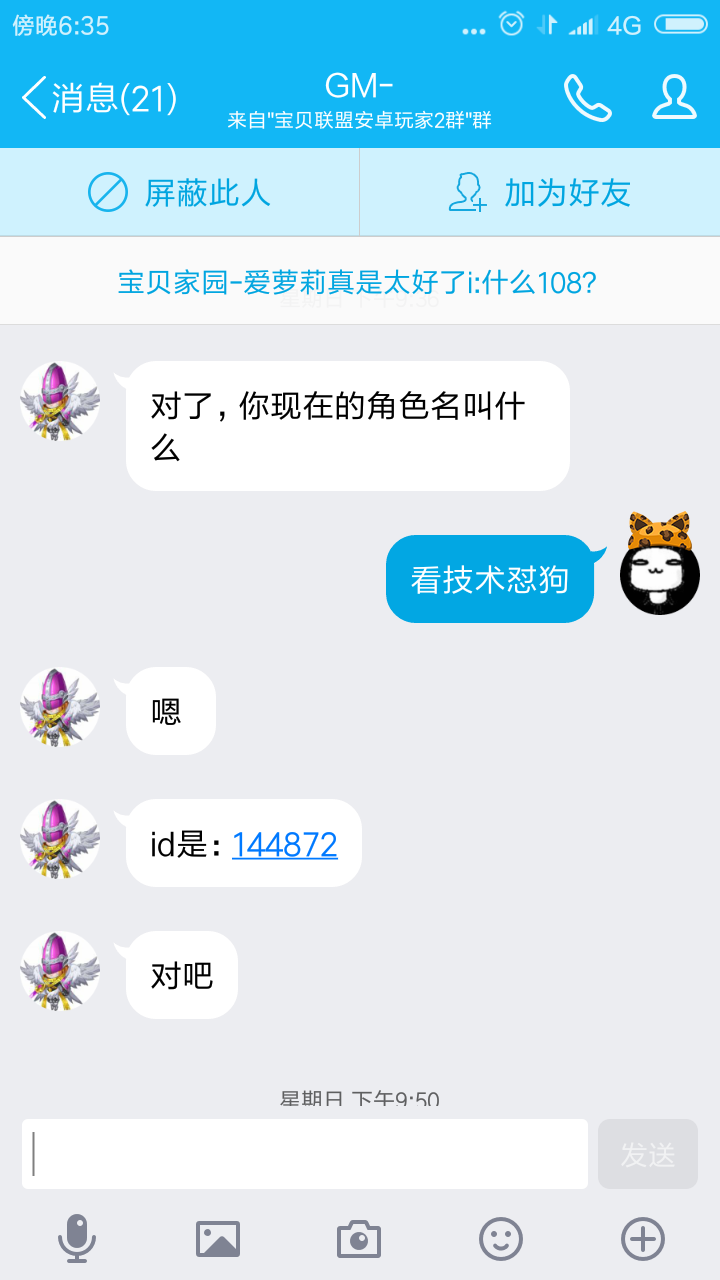This screenshot has width=720, height=1280.
Task: Start a voice call with GM-
Action: [587, 98]
